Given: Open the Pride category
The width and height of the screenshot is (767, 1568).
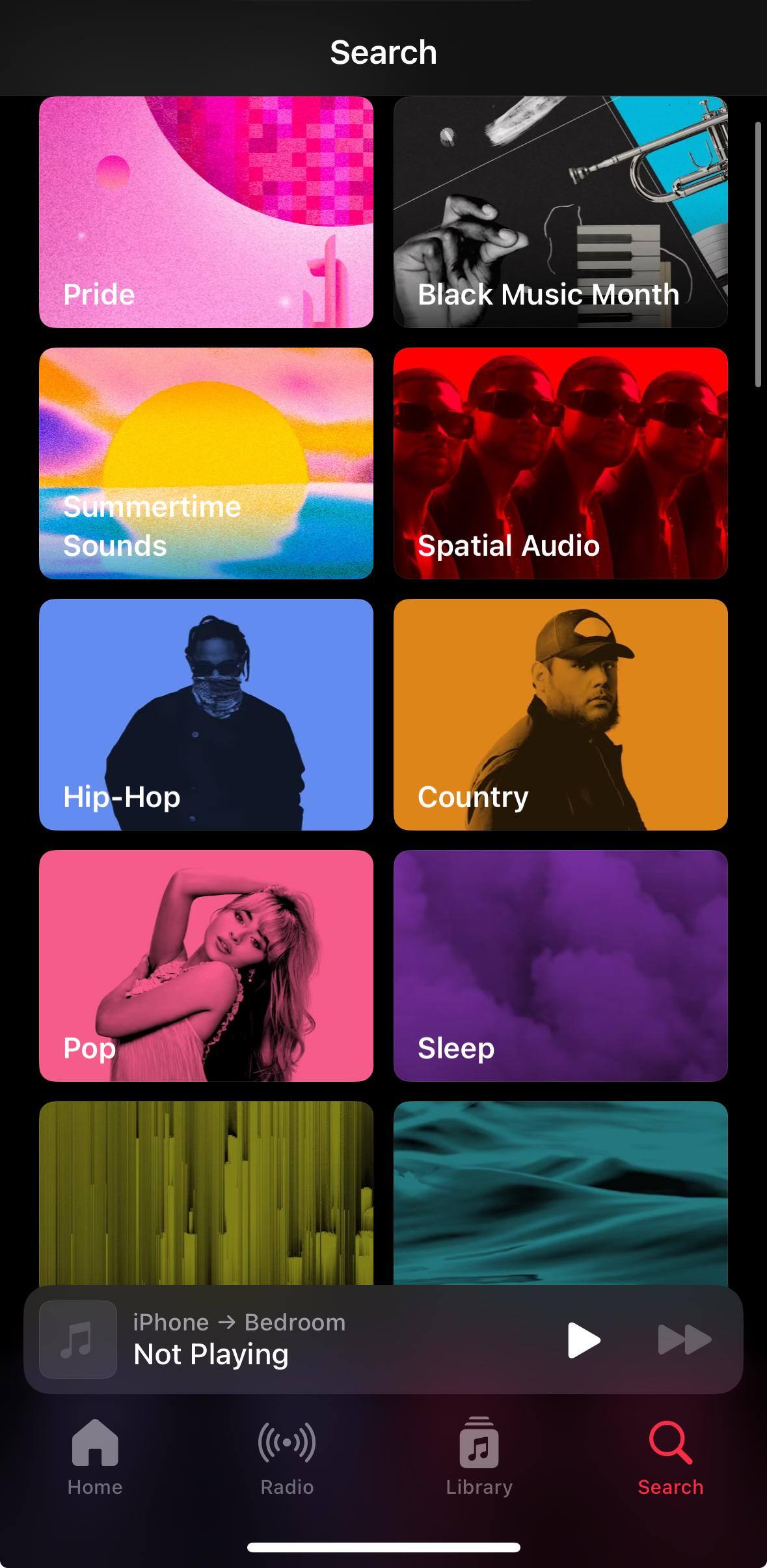Looking at the screenshot, I should pos(206,212).
